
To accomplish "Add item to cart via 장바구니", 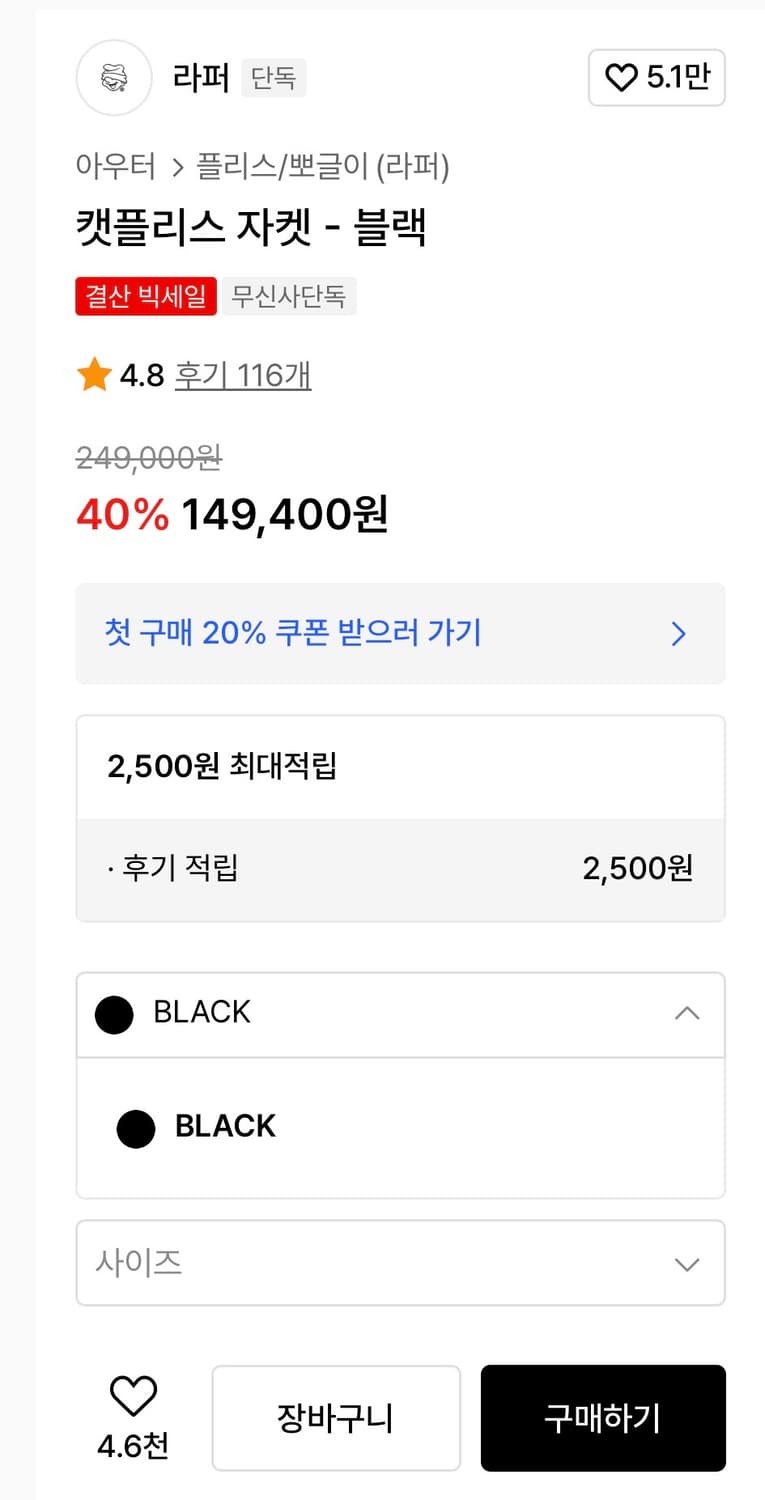I will 336,1418.
